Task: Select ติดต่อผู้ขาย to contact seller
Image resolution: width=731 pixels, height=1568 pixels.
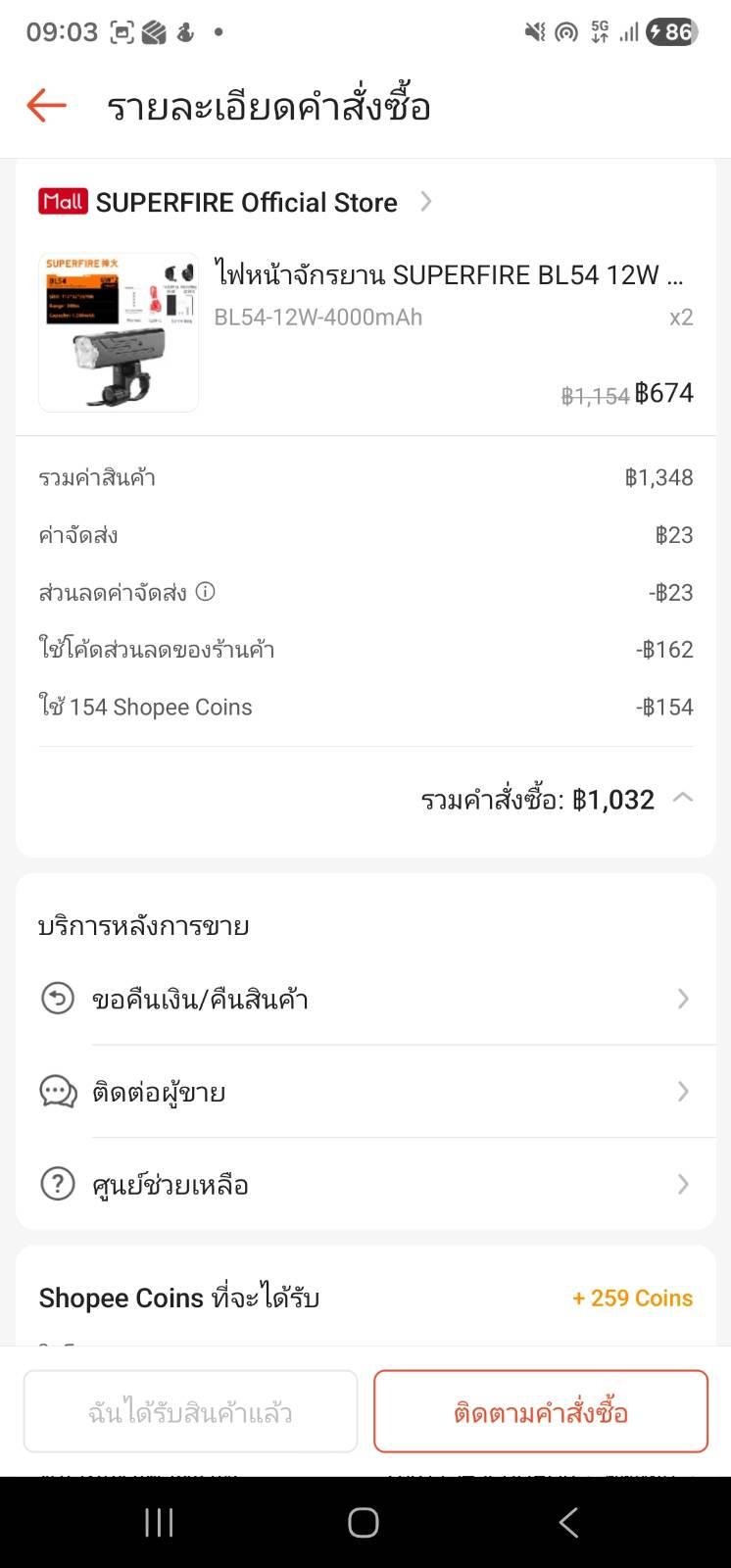Action: click(x=365, y=1092)
